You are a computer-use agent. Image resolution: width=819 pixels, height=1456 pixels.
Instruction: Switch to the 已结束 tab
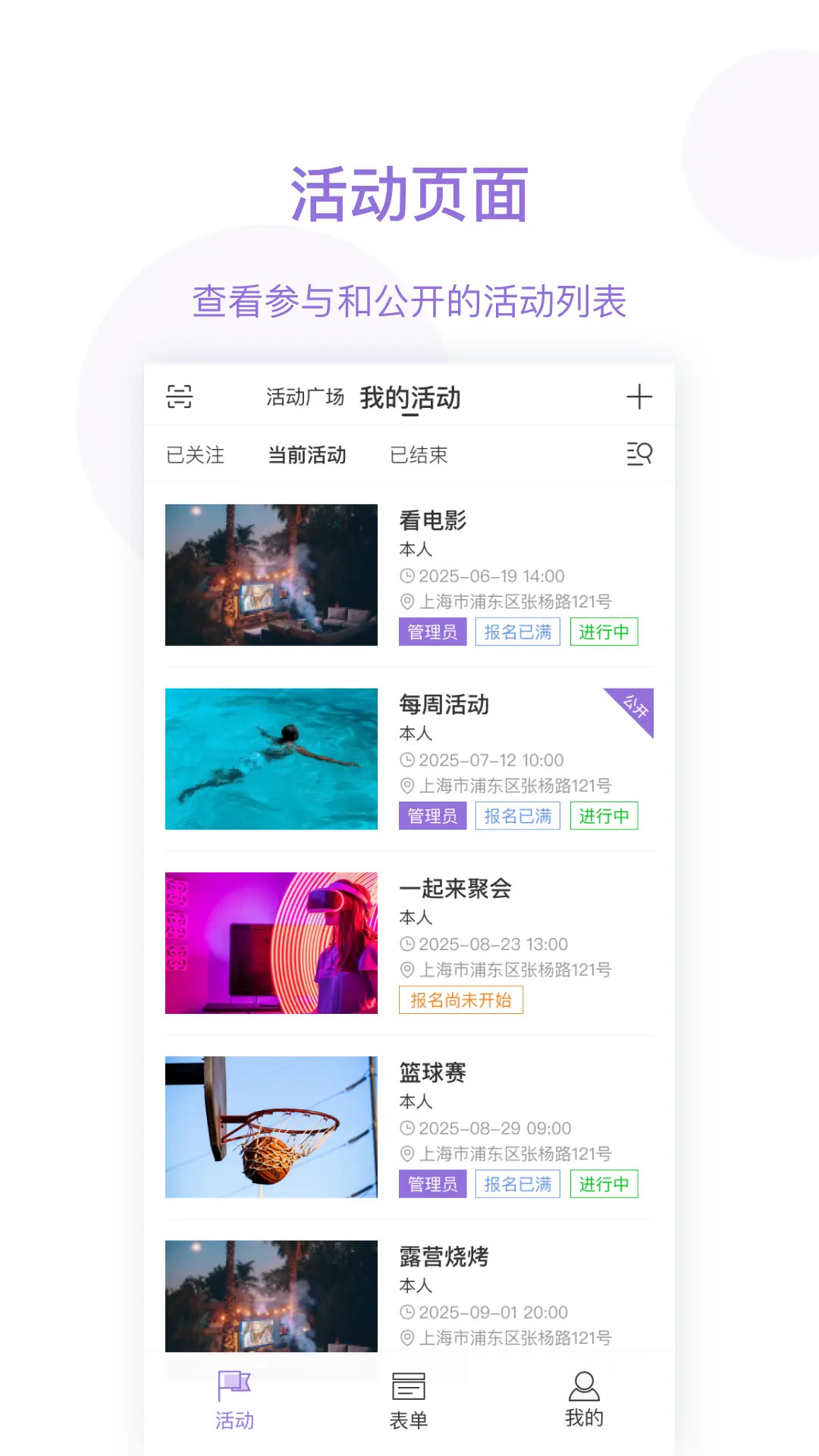[x=421, y=455]
